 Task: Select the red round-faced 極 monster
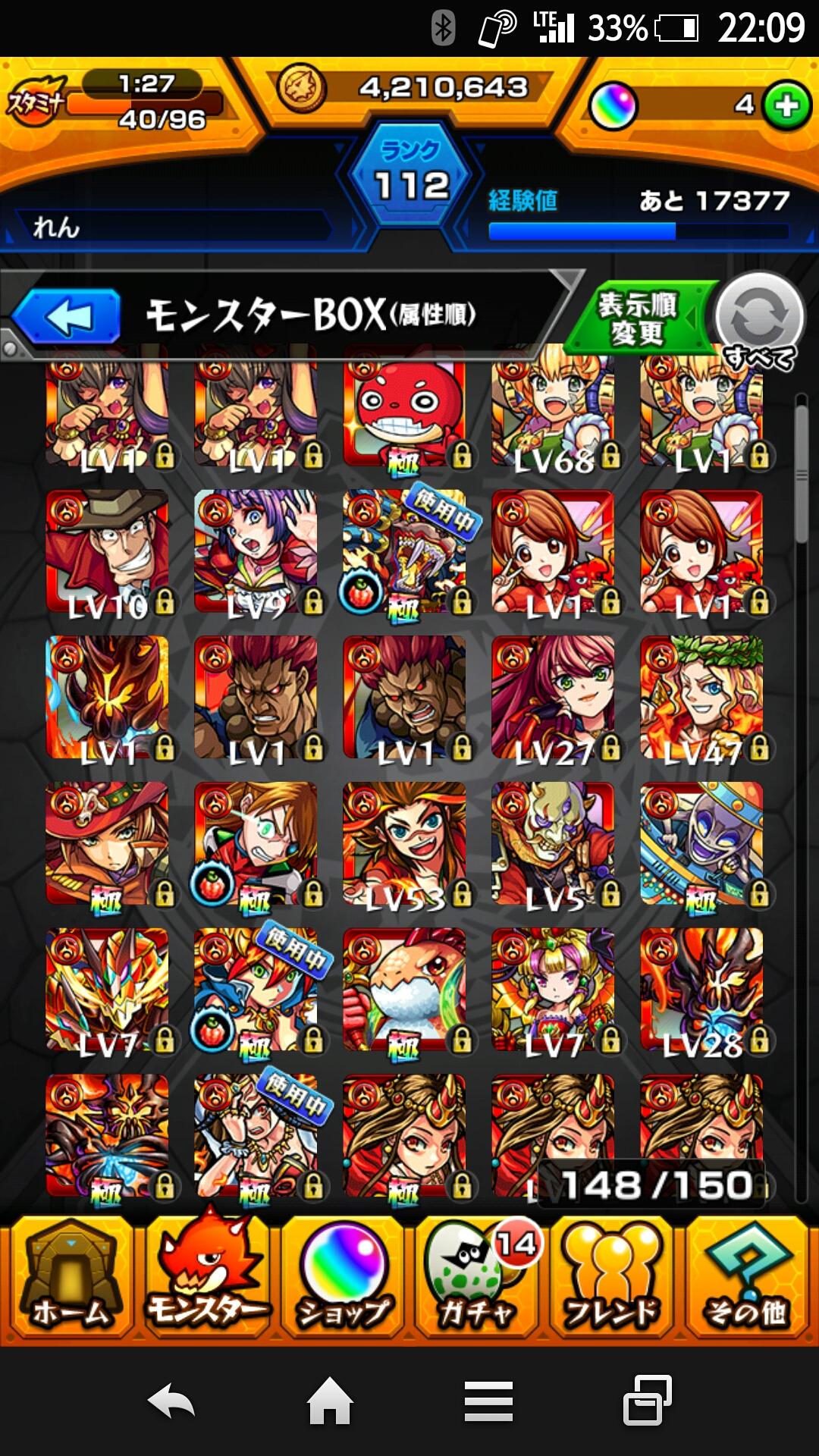(404, 409)
